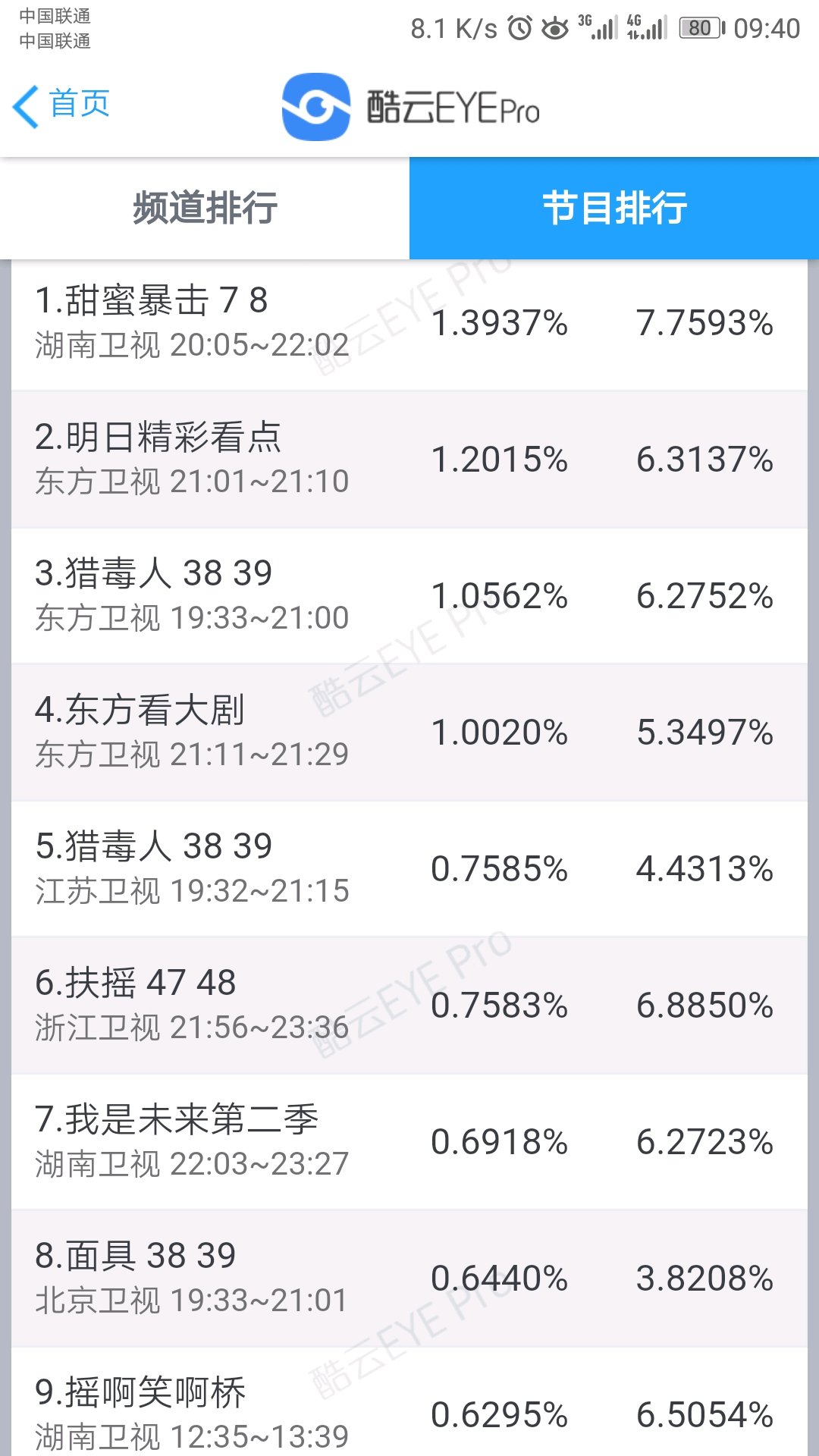Image resolution: width=819 pixels, height=1456 pixels.
Task: Select the 节目排行 tab
Action: (x=614, y=208)
